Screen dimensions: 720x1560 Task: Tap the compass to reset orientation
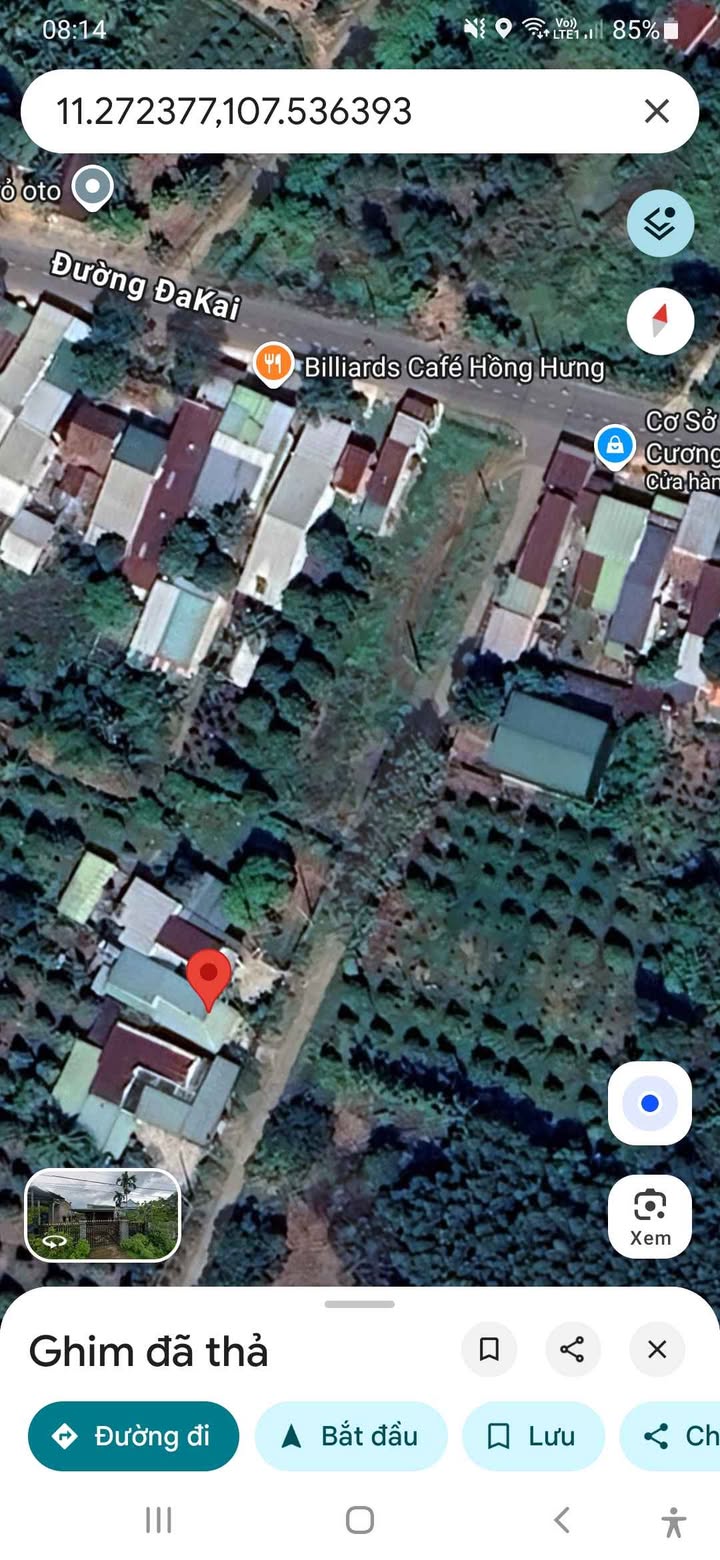[x=660, y=321]
